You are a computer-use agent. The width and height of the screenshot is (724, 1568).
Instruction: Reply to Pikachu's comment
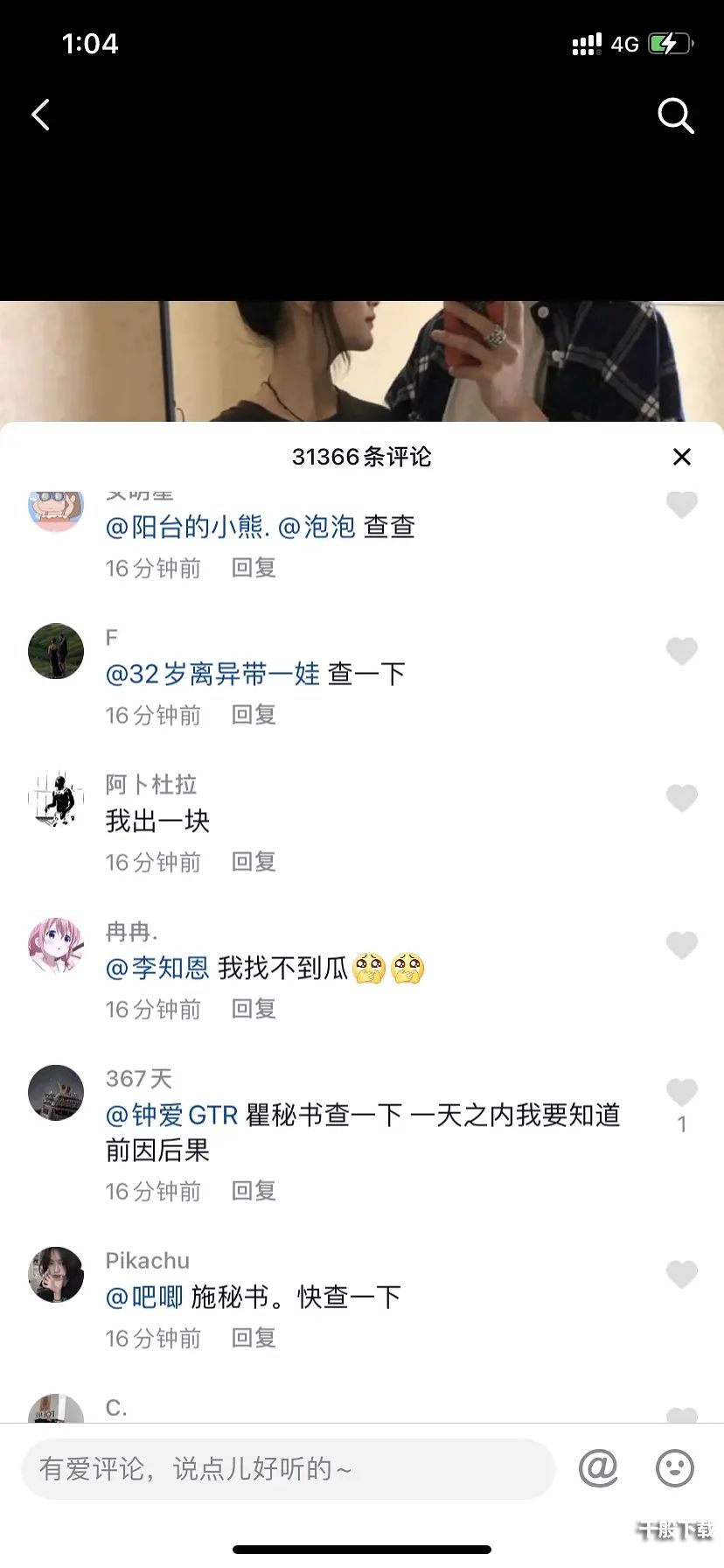coord(254,1338)
